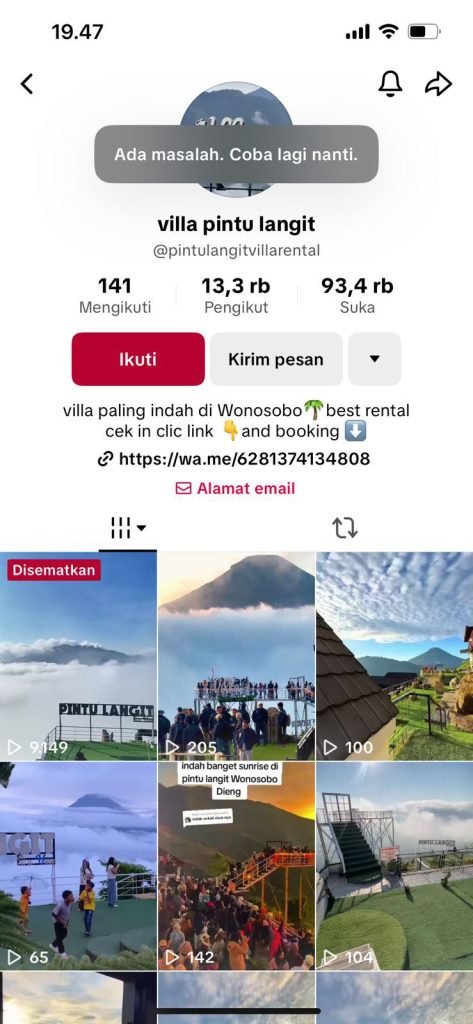Open the video with 100 views
The image size is (473, 1024).
395,656
